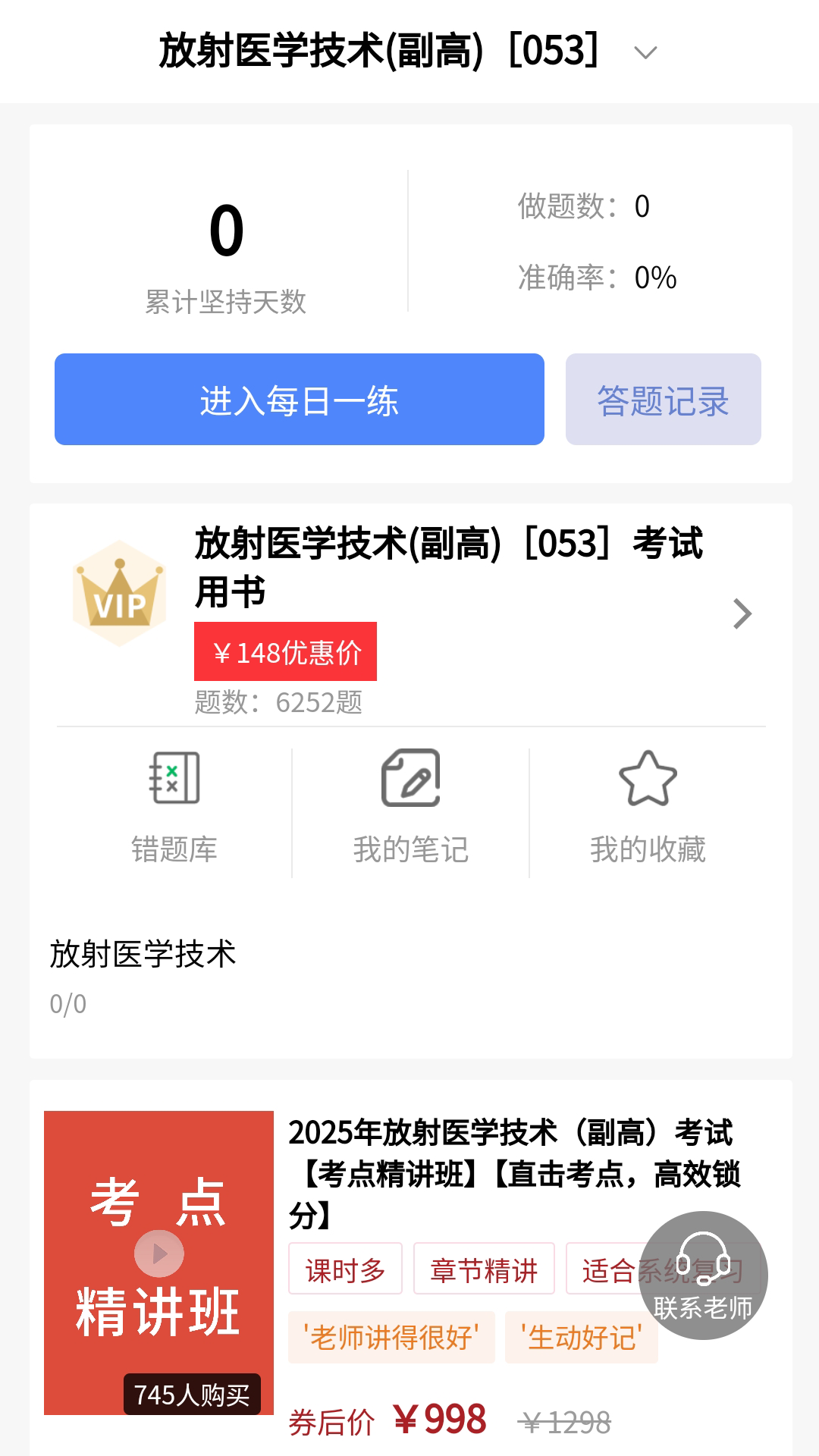Open 答题记录 answer records
Image resolution: width=819 pixels, height=1456 pixels.
[663, 400]
